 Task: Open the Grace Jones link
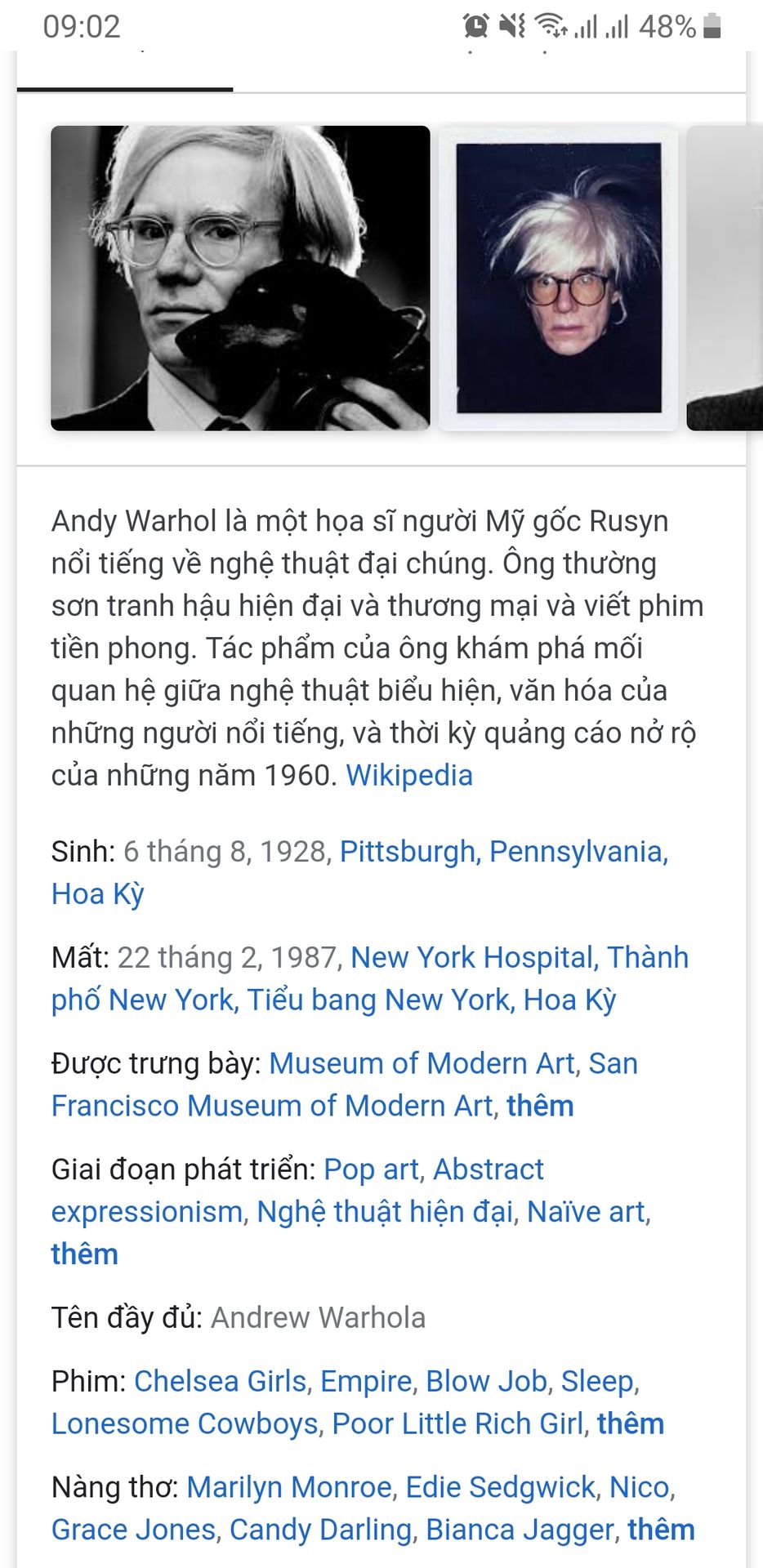point(133,1530)
